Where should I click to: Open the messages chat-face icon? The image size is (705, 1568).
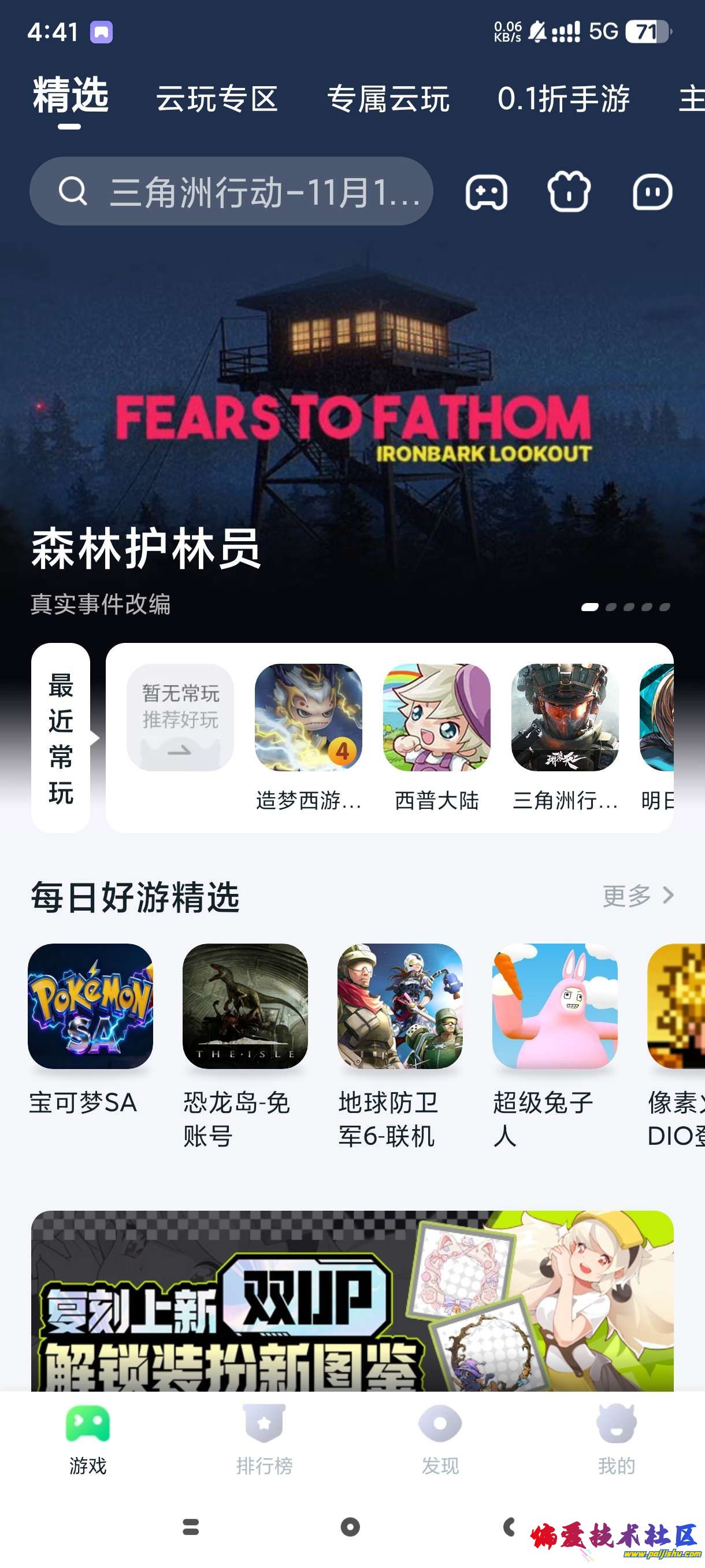(652, 193)
